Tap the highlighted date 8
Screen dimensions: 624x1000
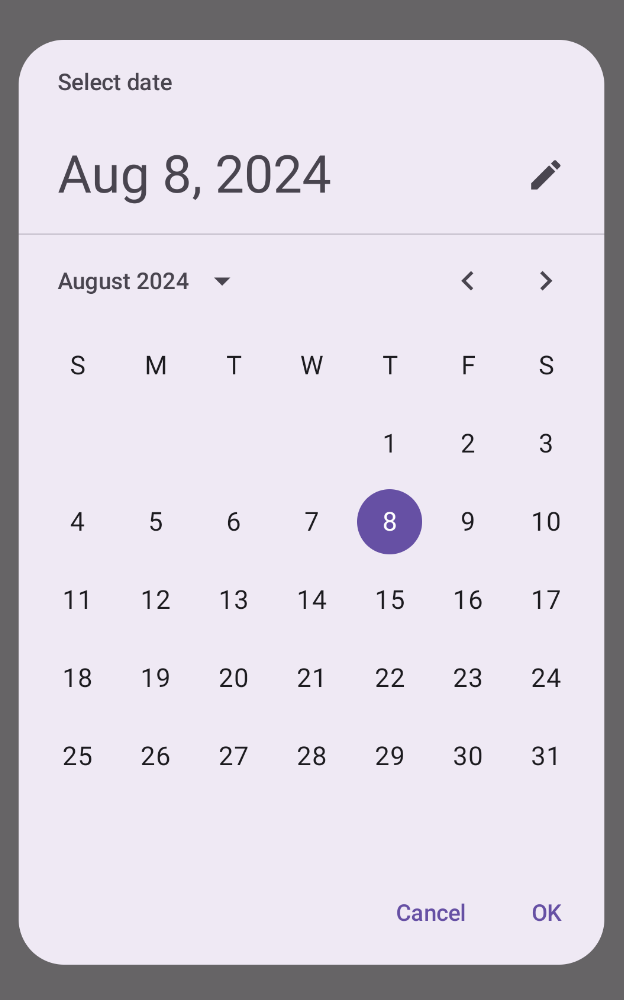[x=389, y=522]
